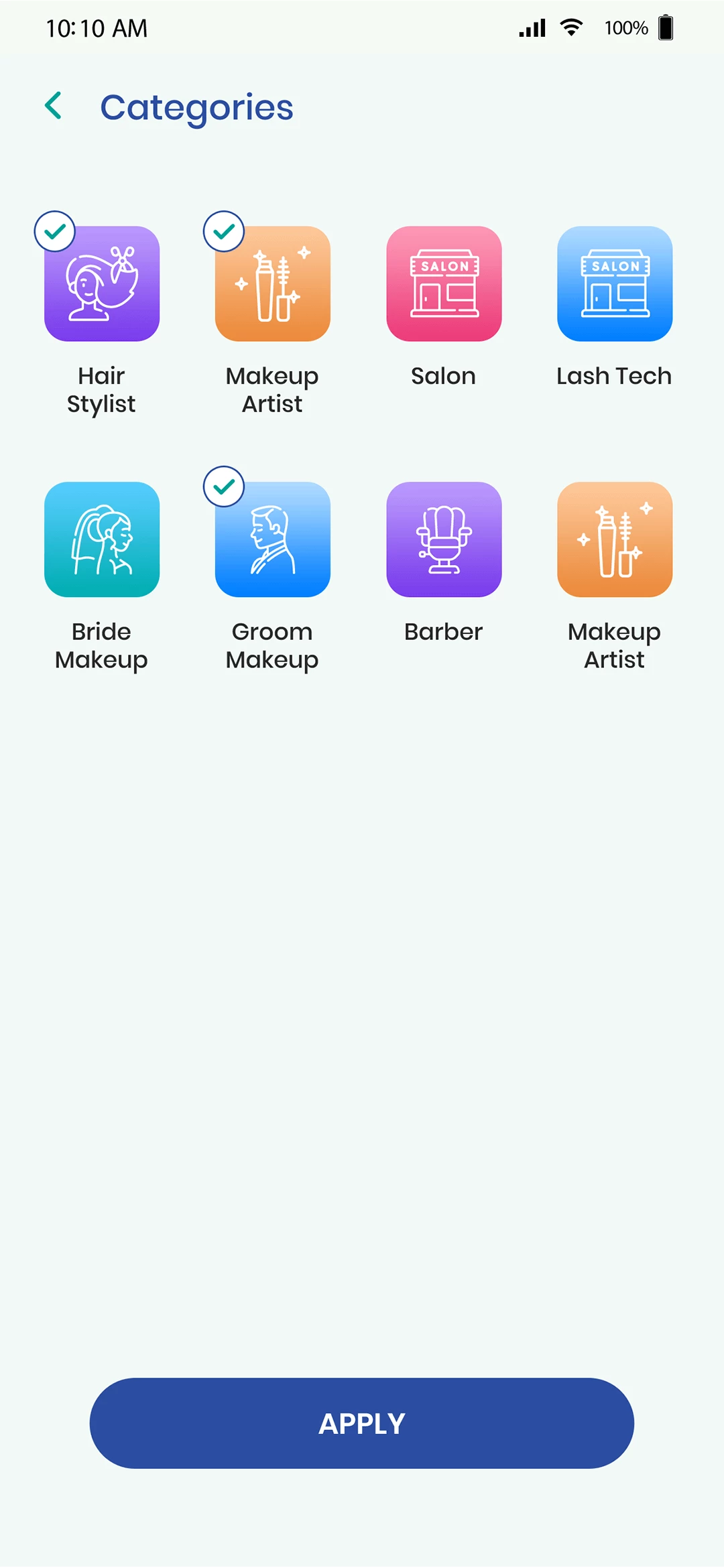Uncheck the Makeup Artist selection mark
The width and height of the screenshot is (724, 1568).
point(223,232)
